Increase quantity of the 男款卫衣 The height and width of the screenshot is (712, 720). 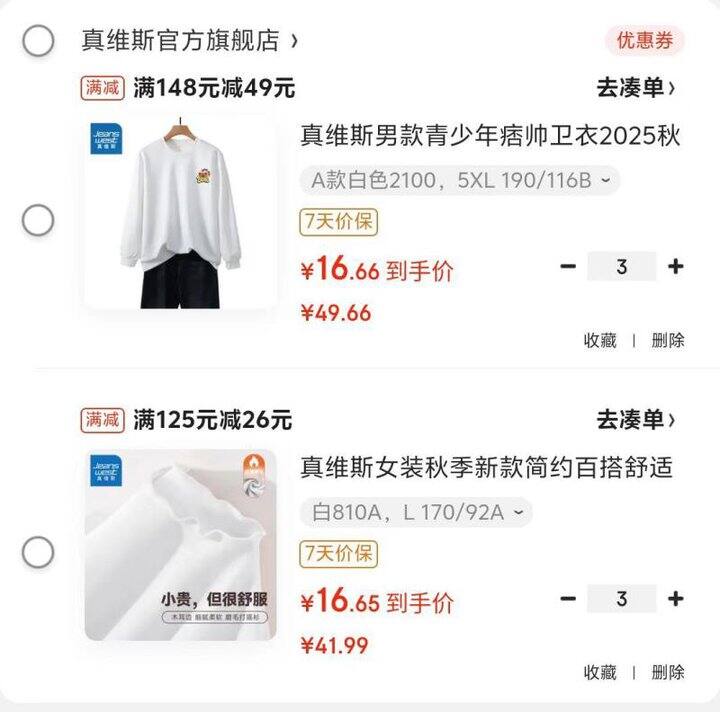(676, 266)
